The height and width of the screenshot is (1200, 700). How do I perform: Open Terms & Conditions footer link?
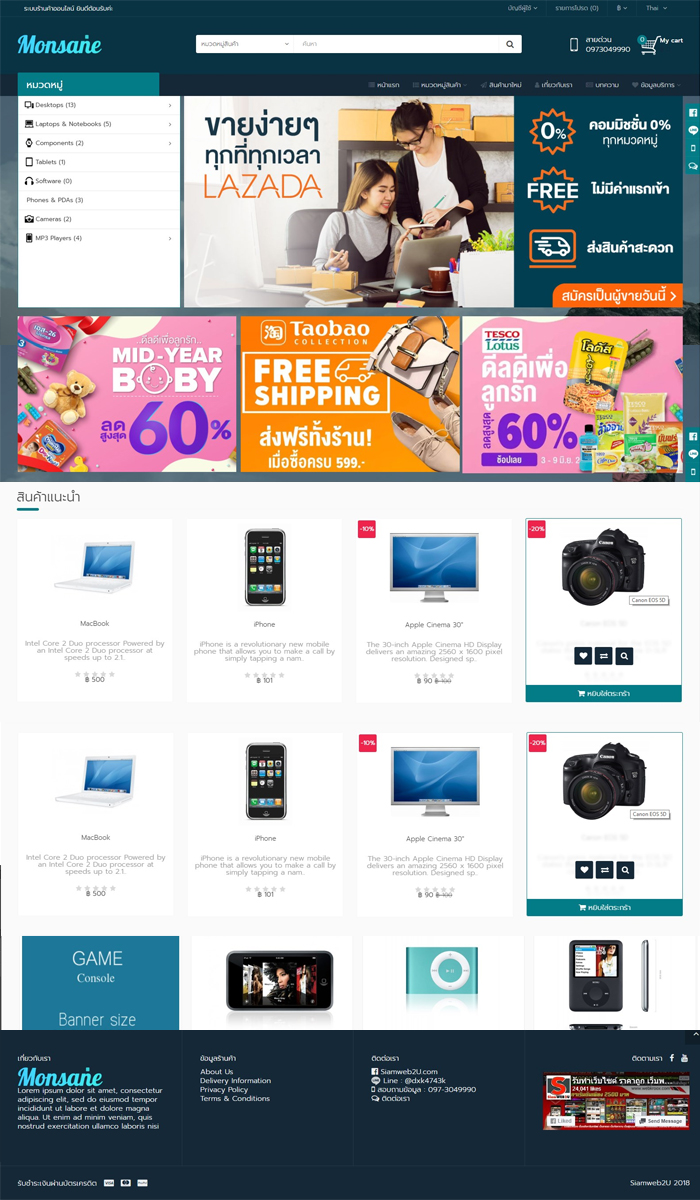[234, 1099]
